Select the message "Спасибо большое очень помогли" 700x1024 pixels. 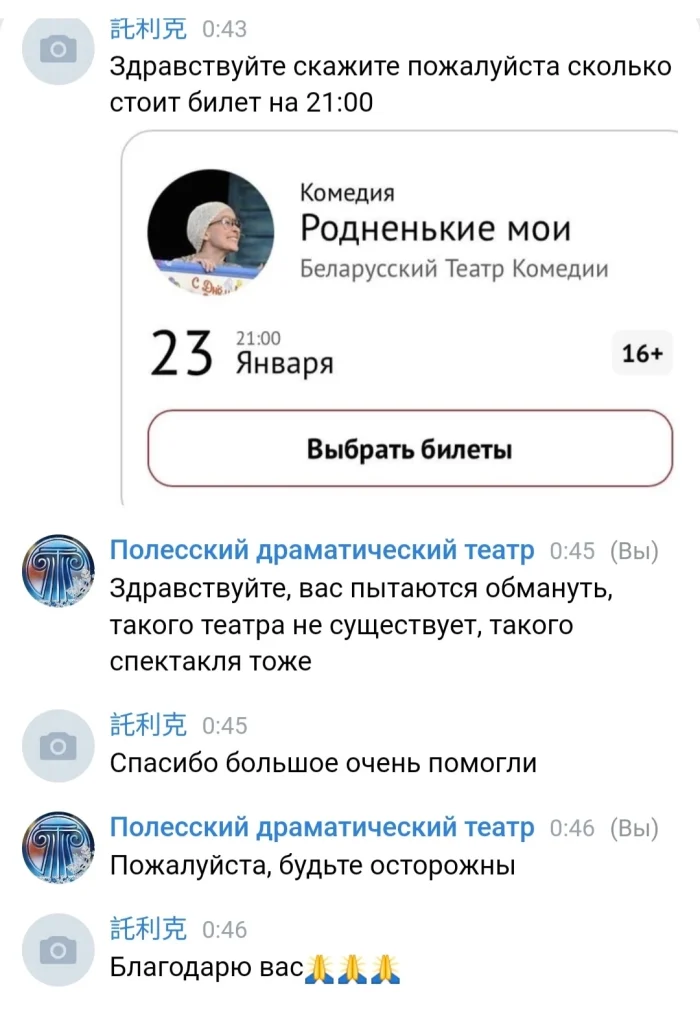click(x=322, y=763)
